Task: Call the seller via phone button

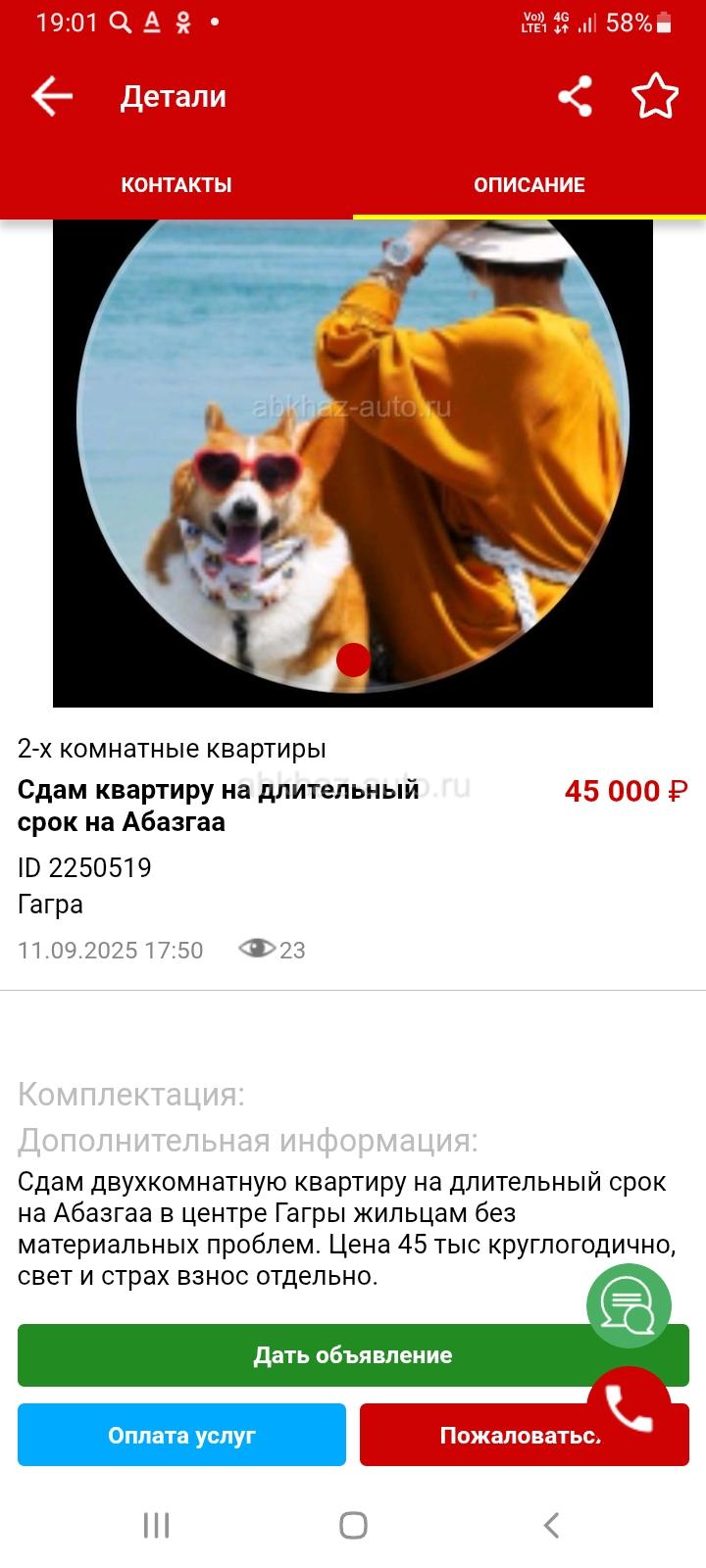Action: (x=629, y=1407)
